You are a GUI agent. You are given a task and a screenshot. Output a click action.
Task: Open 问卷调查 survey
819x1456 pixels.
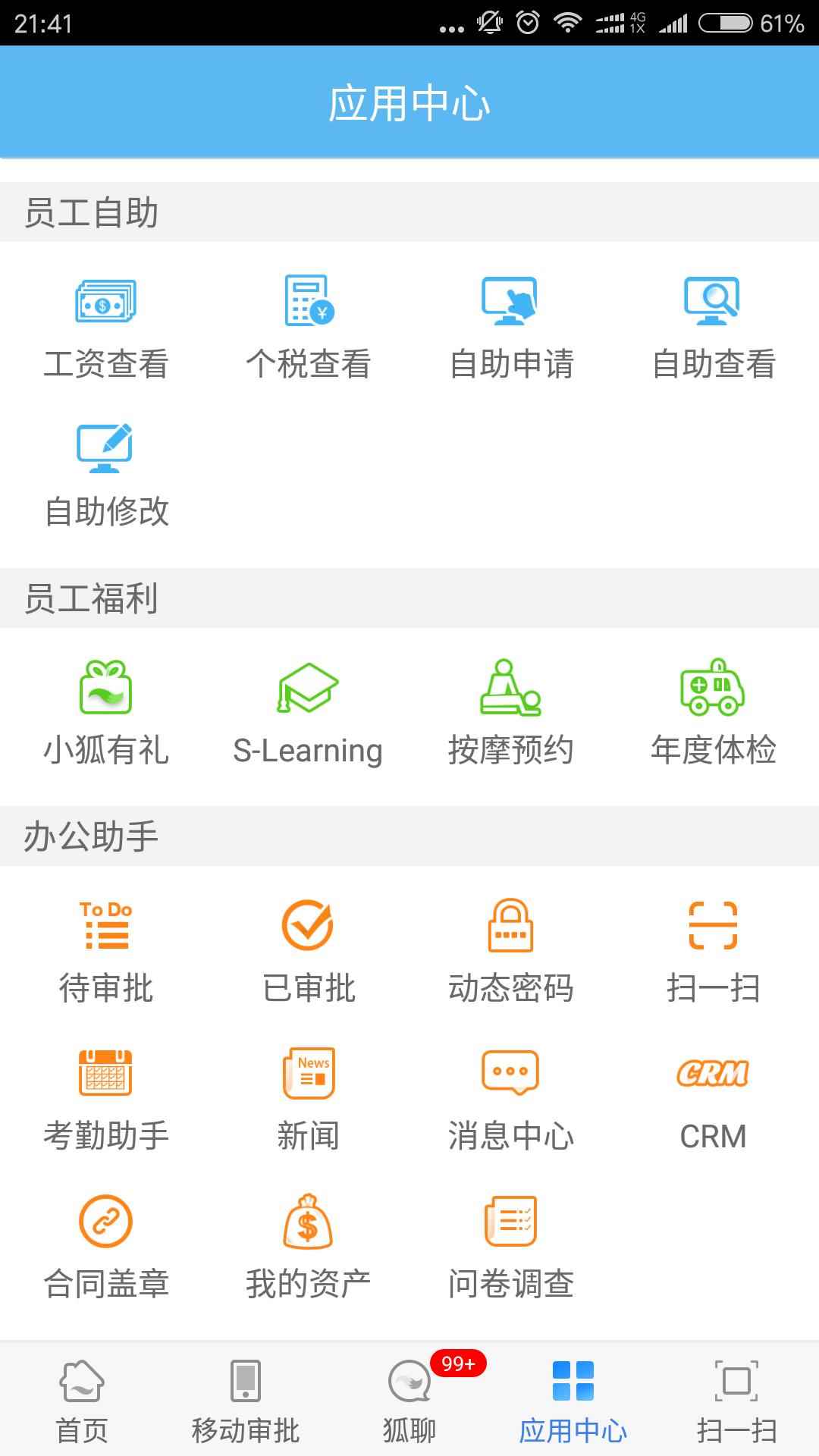click(x=510, y=1247)
